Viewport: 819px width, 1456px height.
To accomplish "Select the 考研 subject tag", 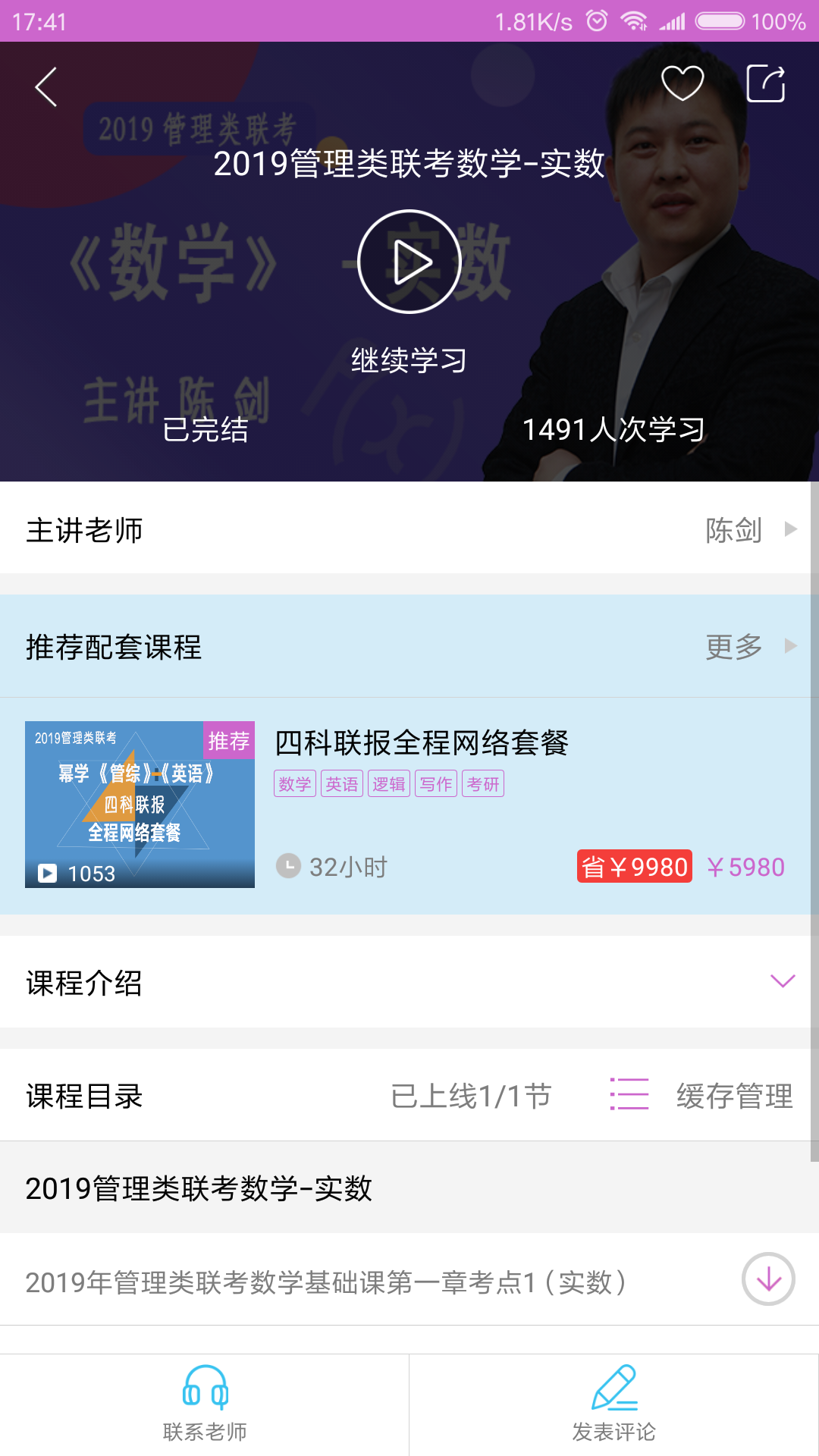I will 483,783.
